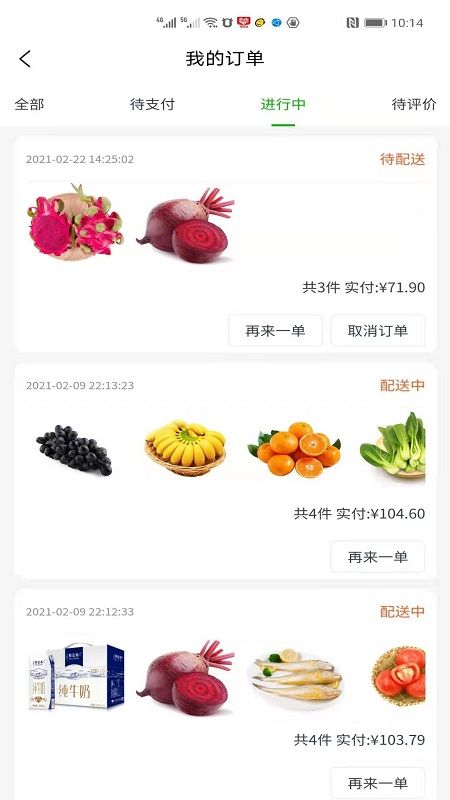Reorder the ¥104.60 order with 再来一单

[x=378, y=557]
